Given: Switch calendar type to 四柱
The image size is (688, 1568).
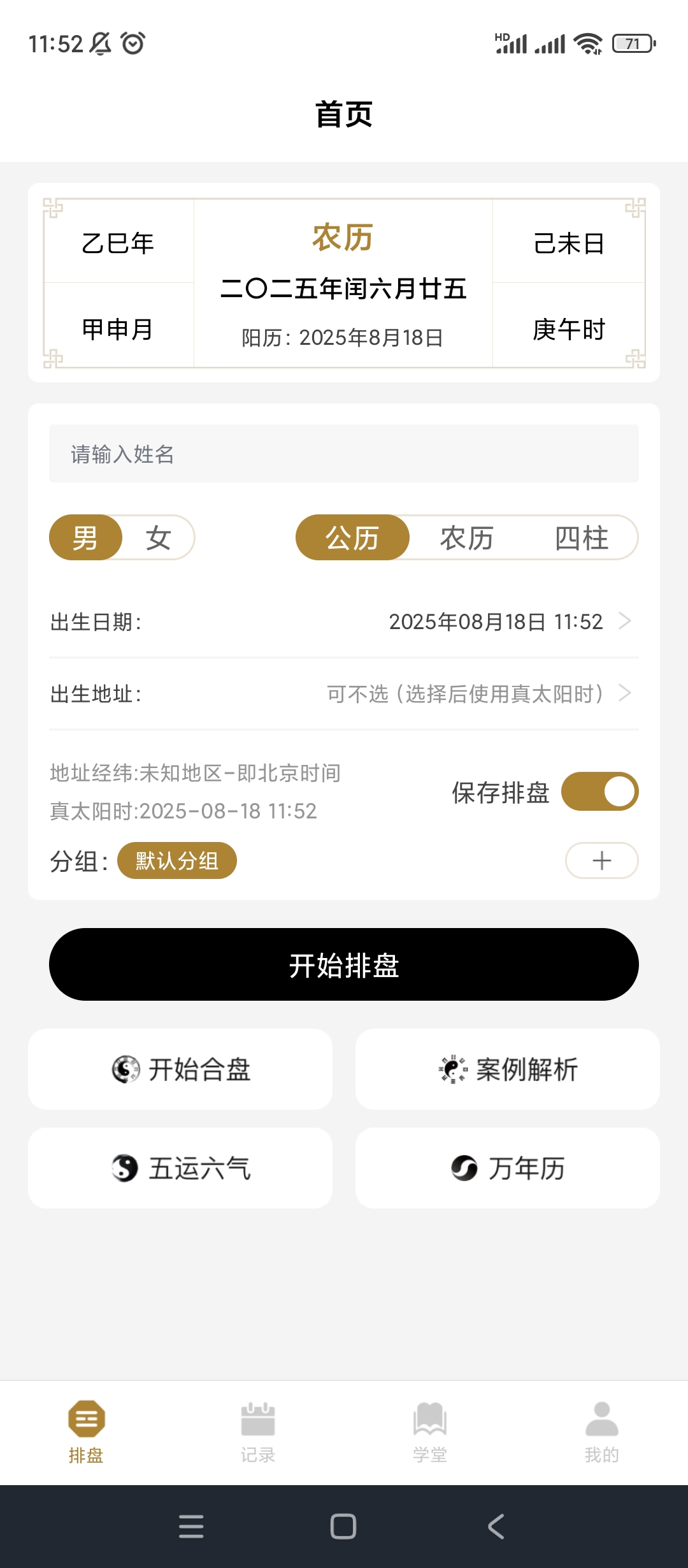Looking at the screenshot, I should (x=581, y=538).
